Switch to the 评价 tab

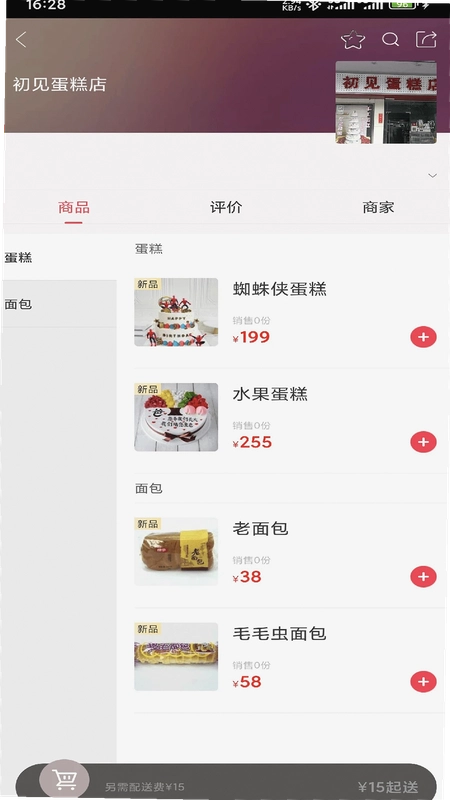point(226,207)
